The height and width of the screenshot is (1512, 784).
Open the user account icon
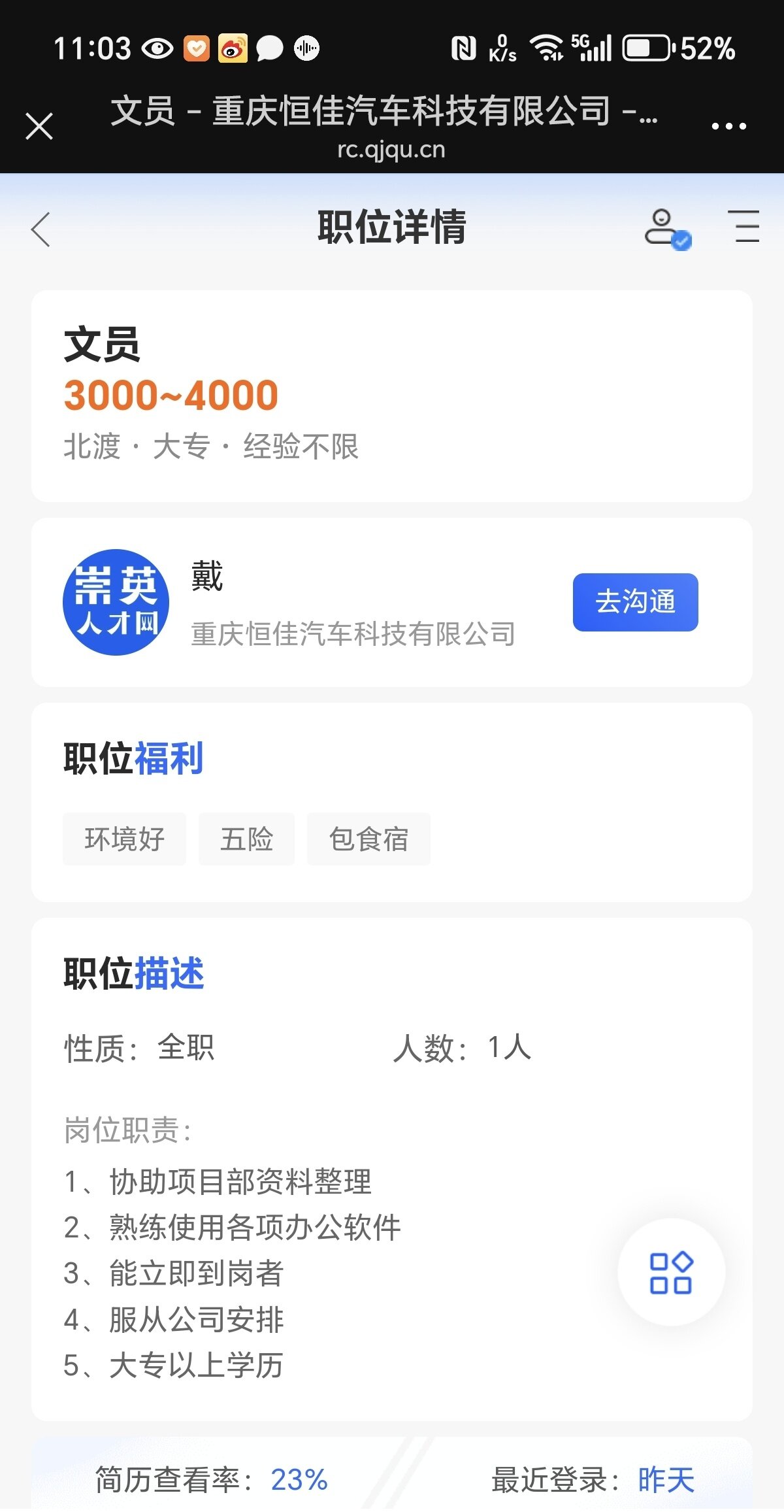(667, 229)
